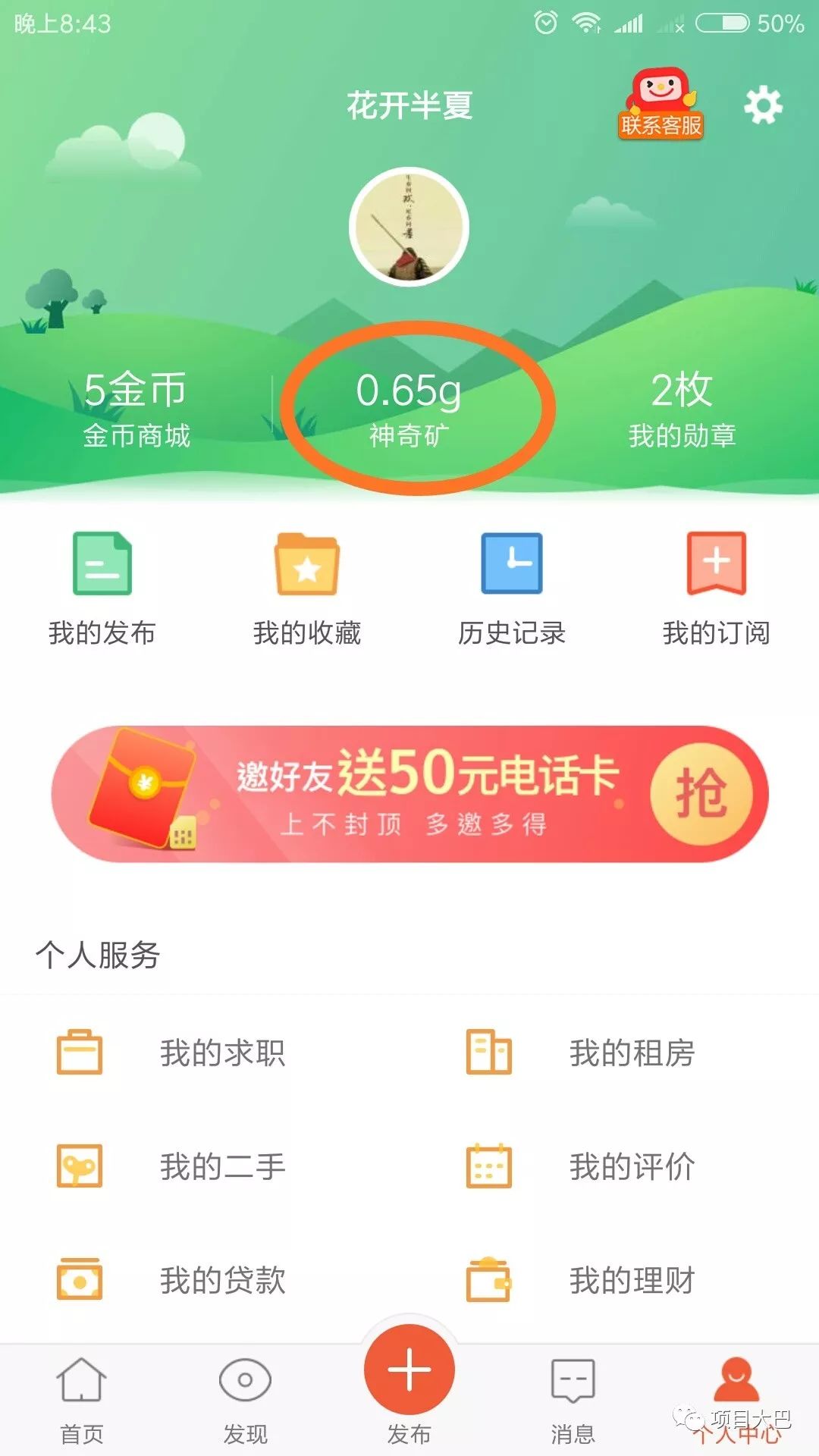View 我的勋章 medals

point(682,409)
